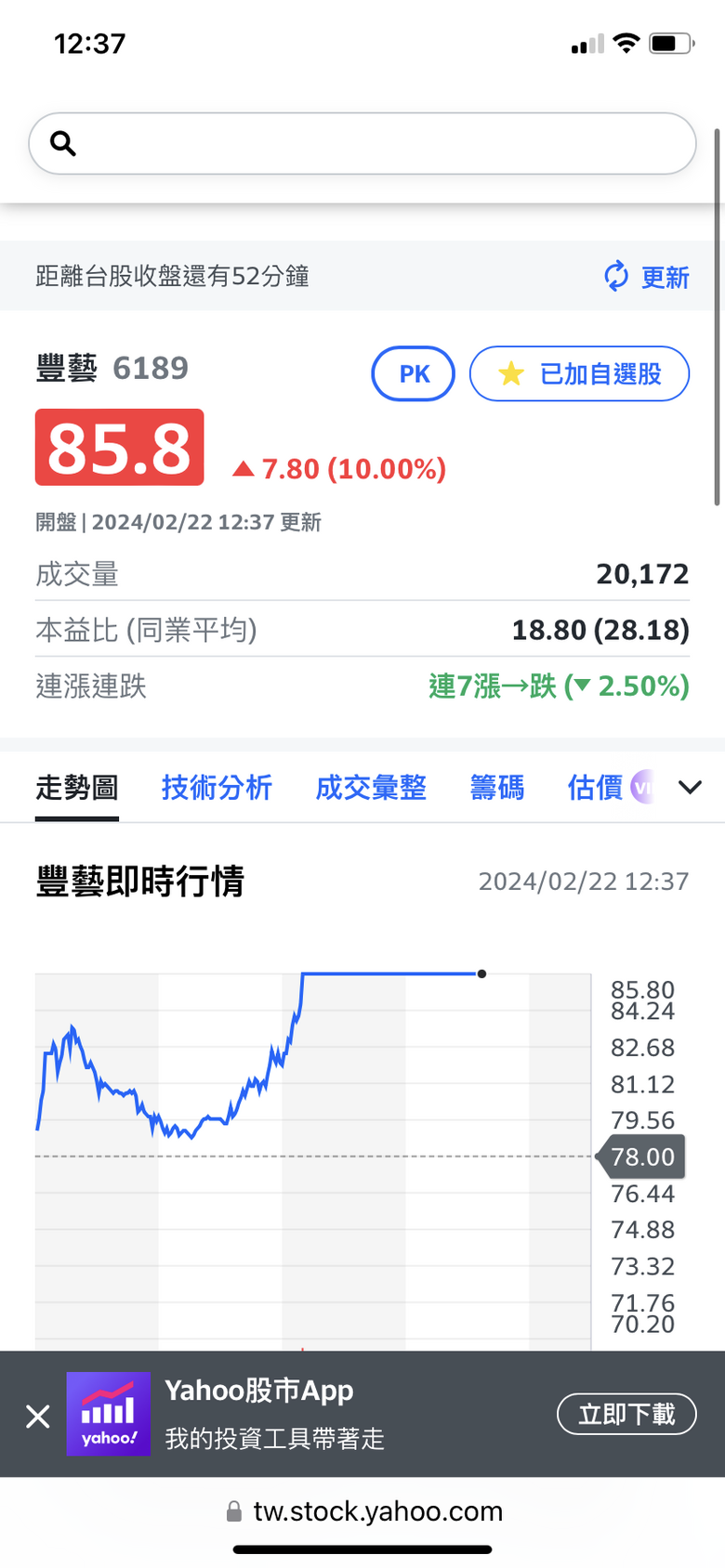Select the 走勢圖 tab
This screenshot has height=1568, width=725.
tap(77, 788)
